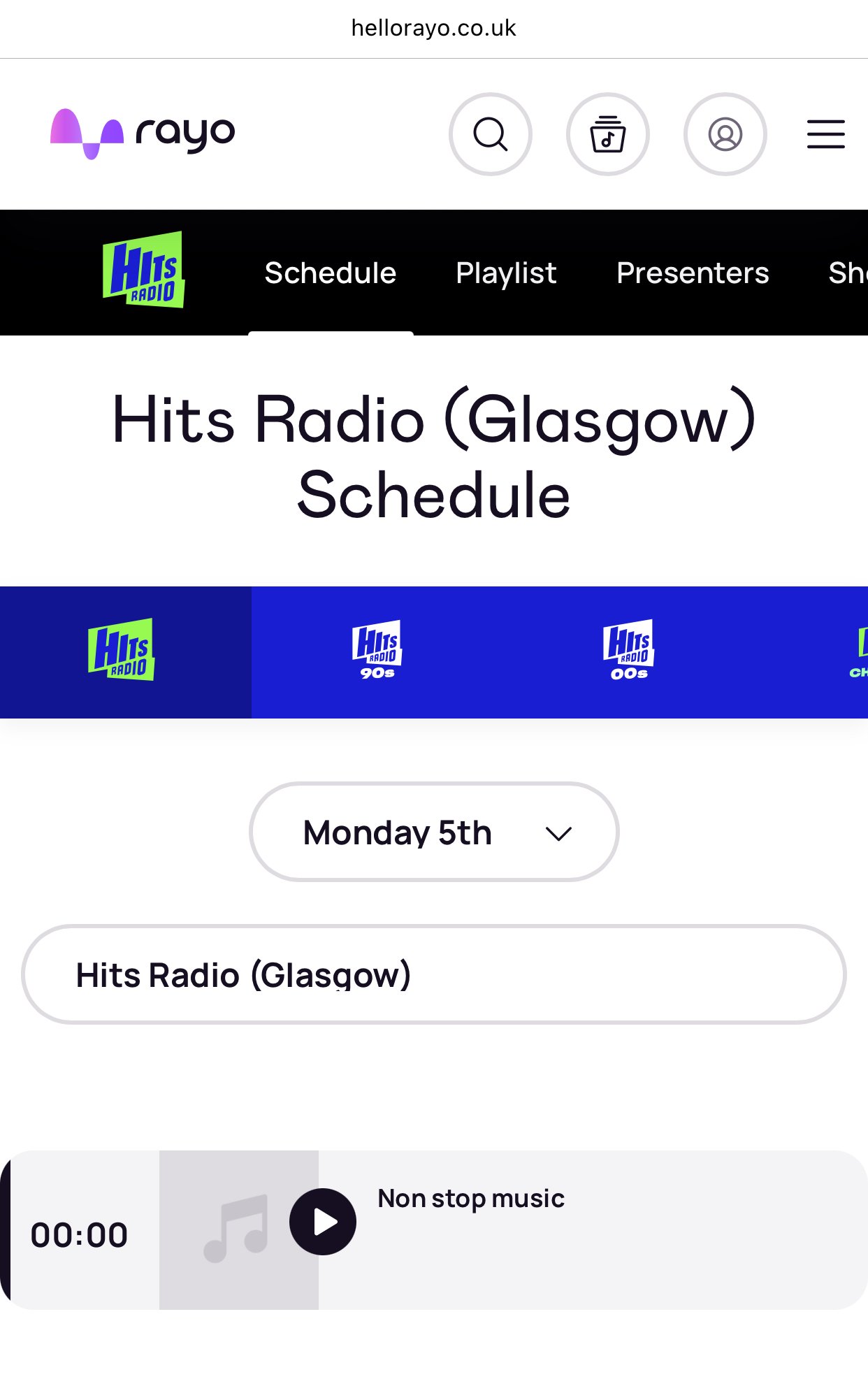Open the search icon in header
This screenshot has width=868, height=1393.
coord(490,134)
